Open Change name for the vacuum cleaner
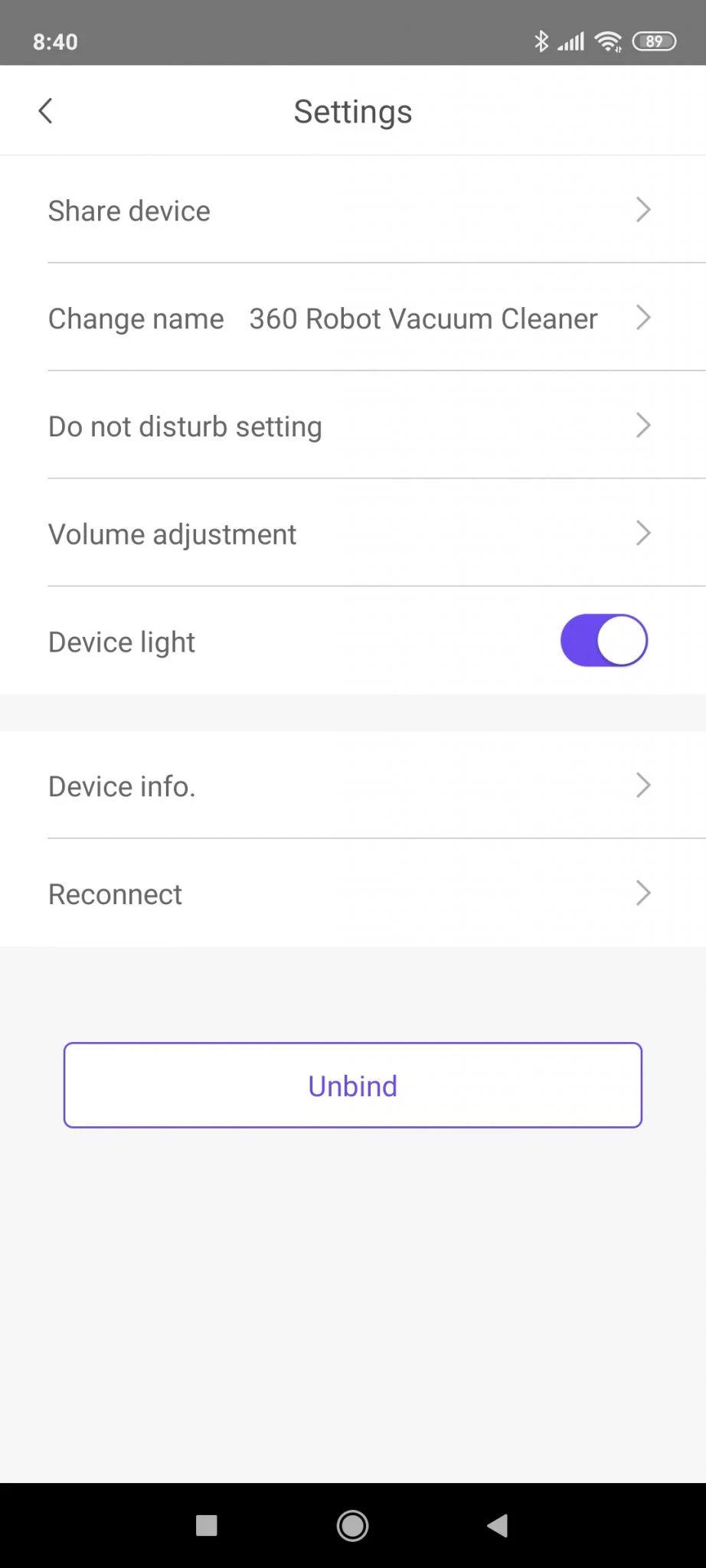This screenshot has width=706, height=1568. click(x=352, y=318)
